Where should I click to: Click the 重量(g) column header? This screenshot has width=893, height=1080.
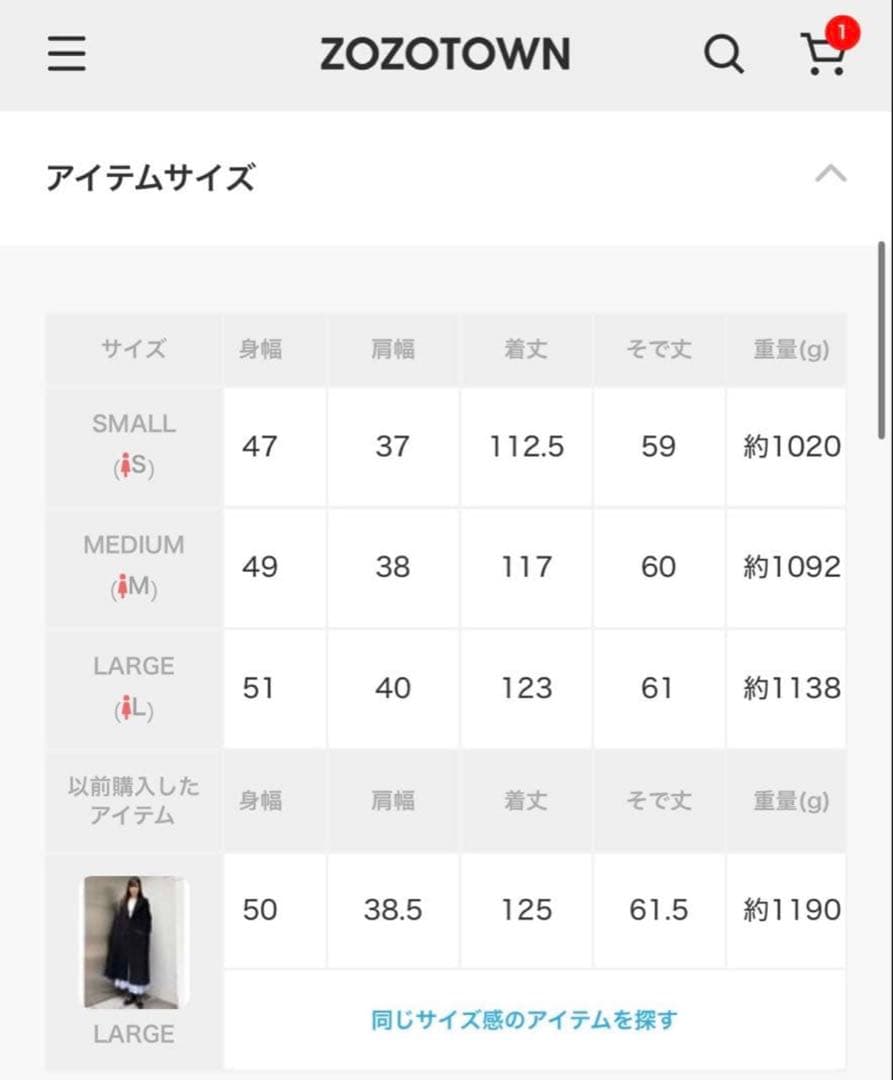pos(786,349)
